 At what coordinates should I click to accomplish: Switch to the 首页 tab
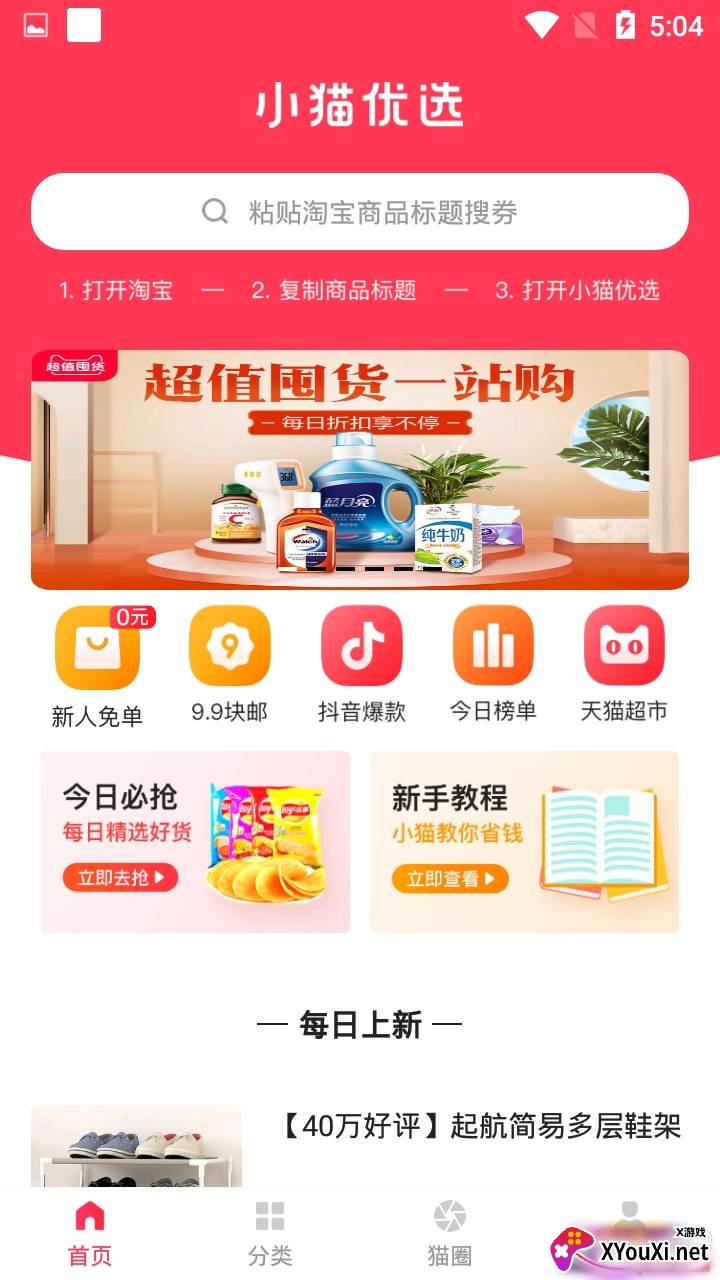click(x=90, y=1234)
